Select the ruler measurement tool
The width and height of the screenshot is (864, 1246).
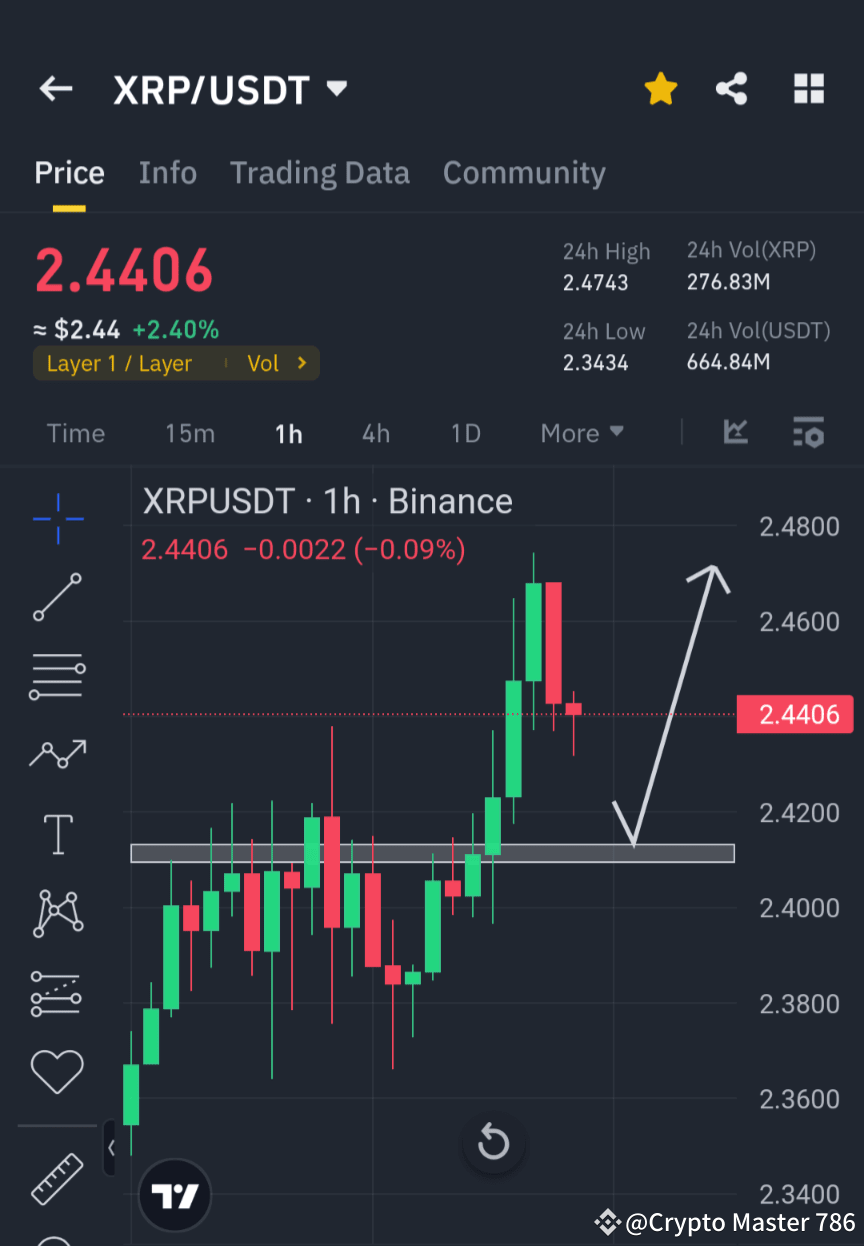[x=57, y=1179]
